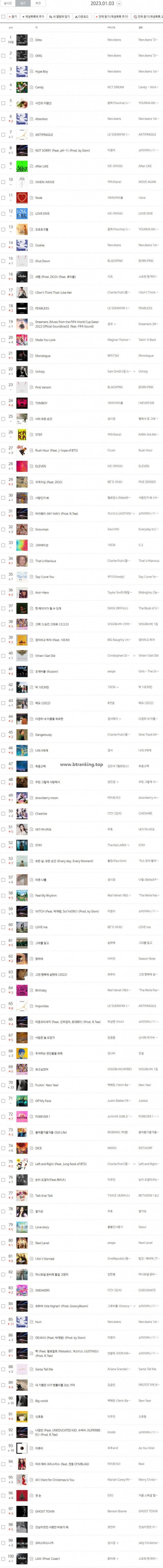Check the box for Ditto
The width and height of the screenshot is (163, 1568).
pyautogui.click(x=4, y=40)
